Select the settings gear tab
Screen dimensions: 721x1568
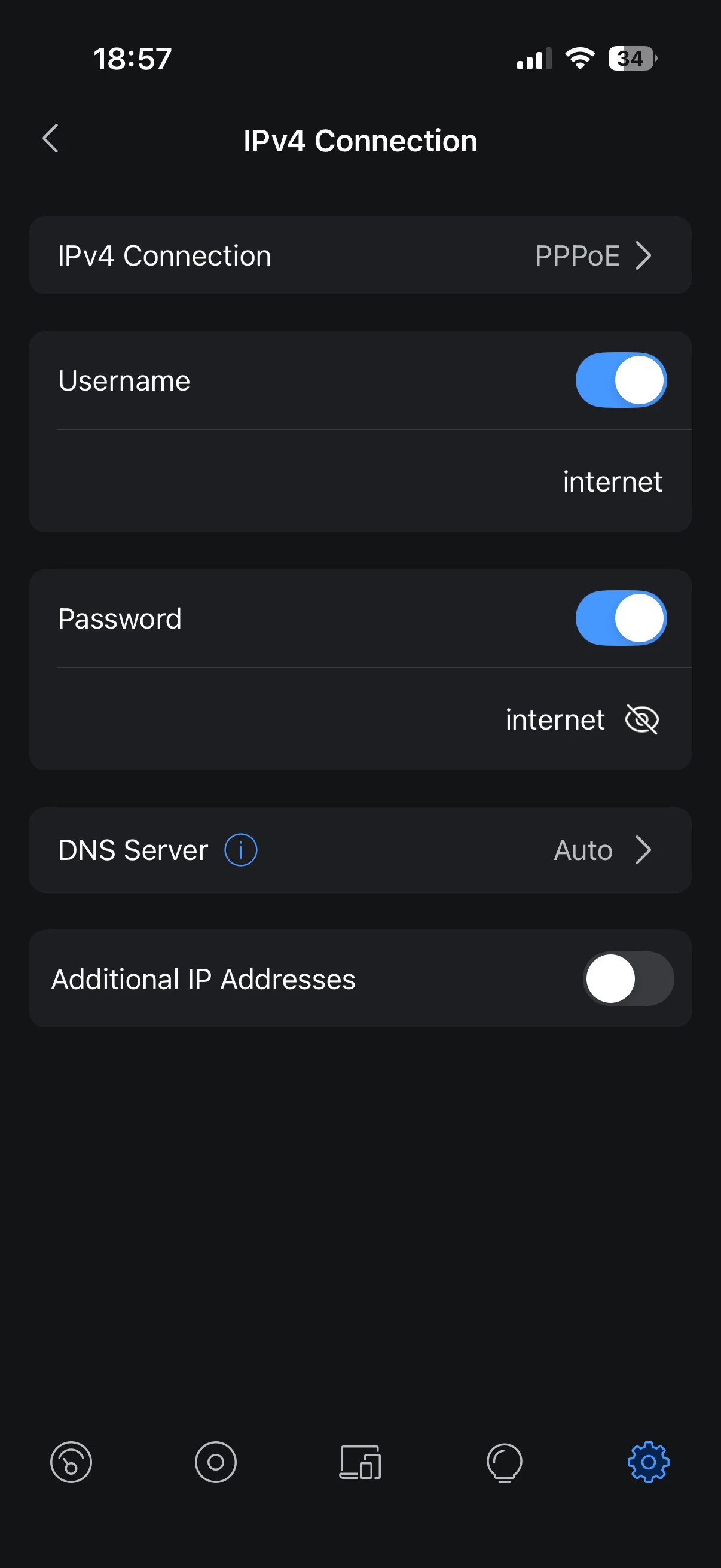tap(649, 1462)
